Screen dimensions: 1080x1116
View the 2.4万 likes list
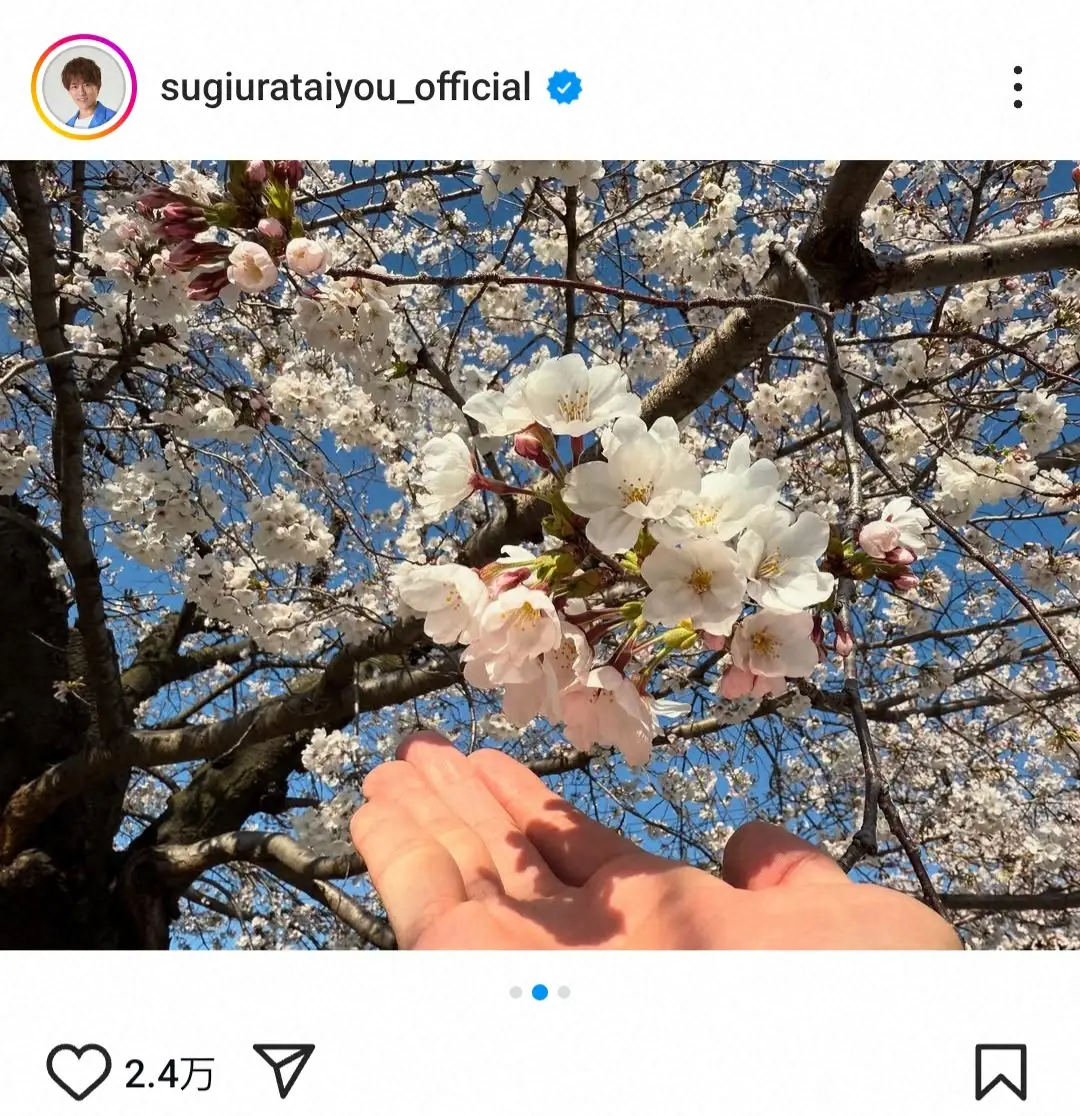(x=169, y=1074)
